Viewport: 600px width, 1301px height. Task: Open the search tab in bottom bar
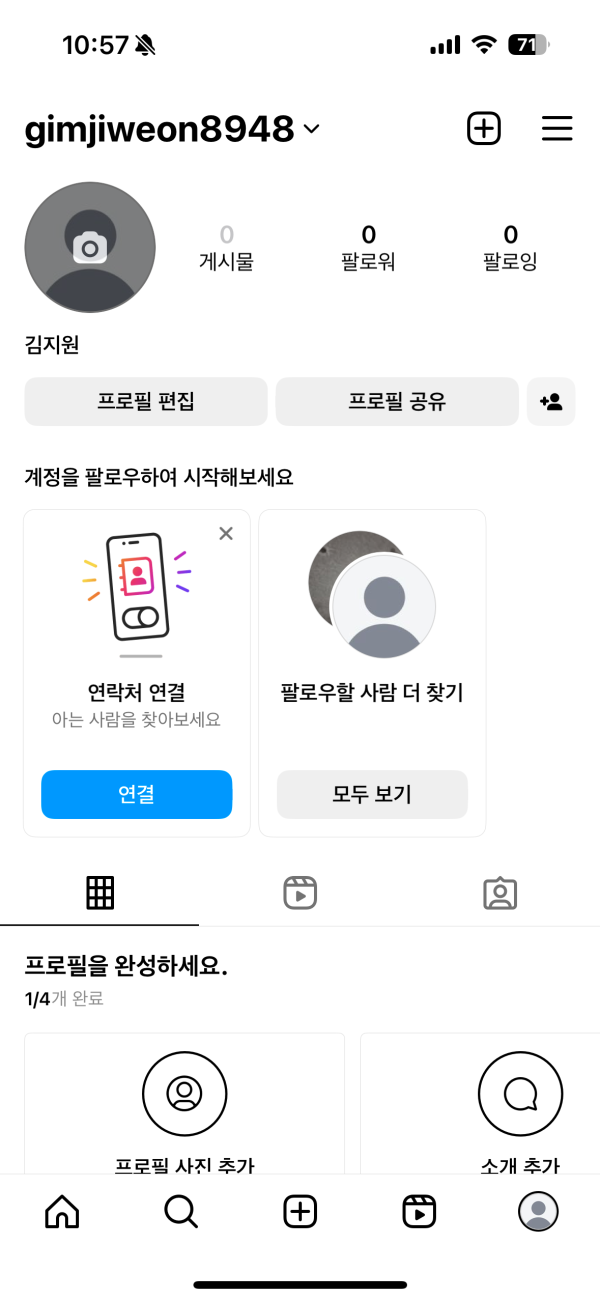[181, 1212]
